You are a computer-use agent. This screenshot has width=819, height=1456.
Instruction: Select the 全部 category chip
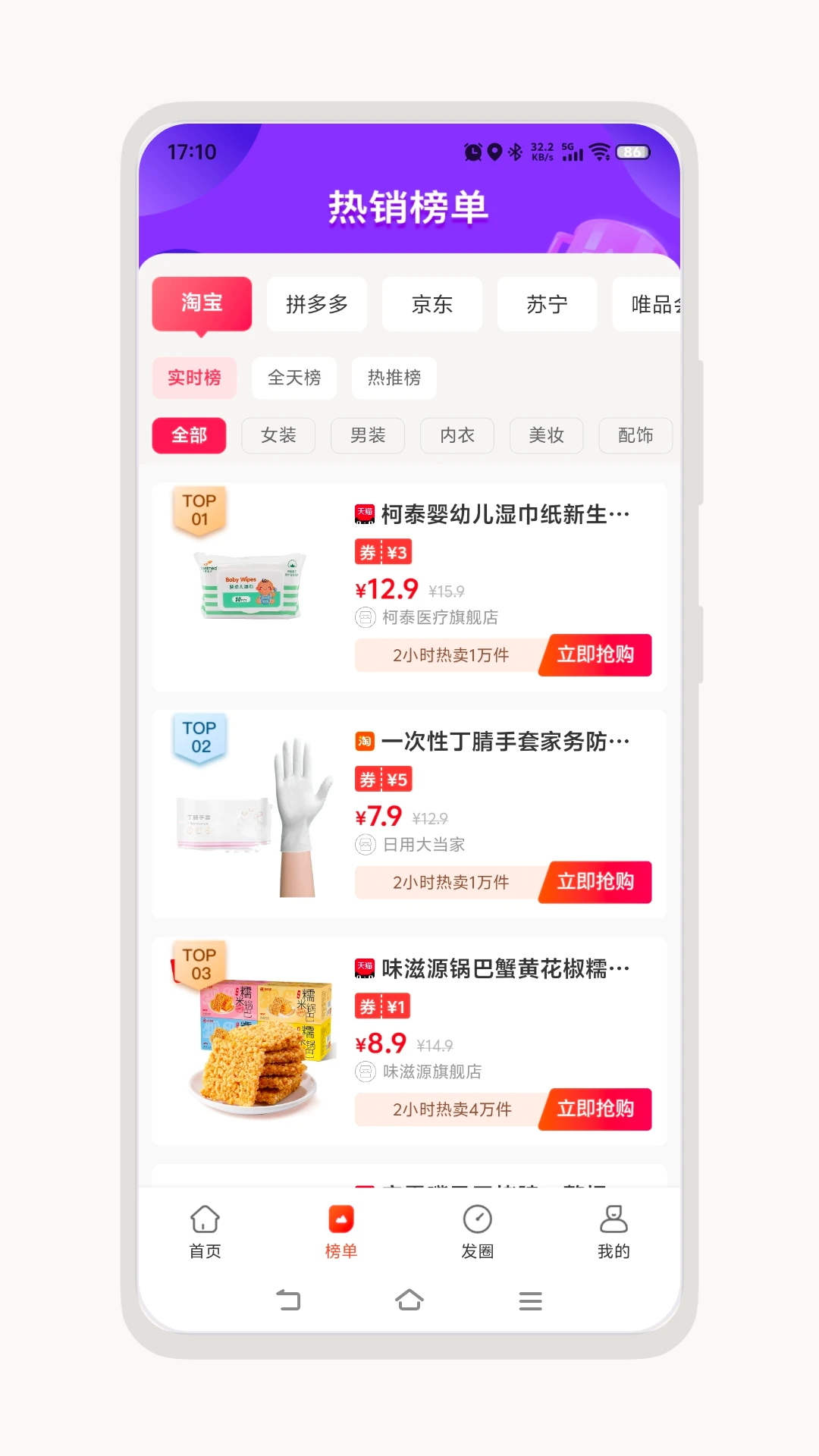coord(189,435)
